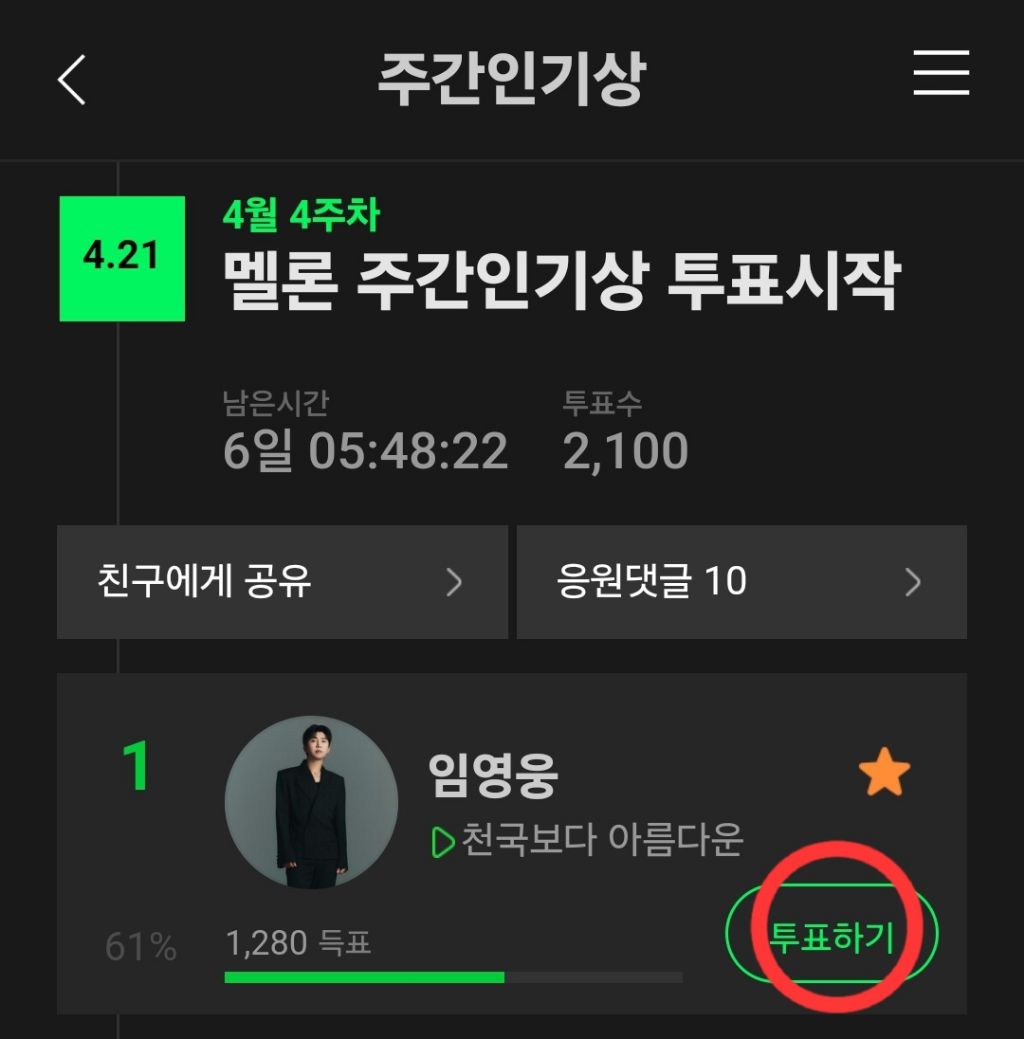Go back with the arrow icon
This screenshot has height=1039, width=1024.
coord(72,80)
